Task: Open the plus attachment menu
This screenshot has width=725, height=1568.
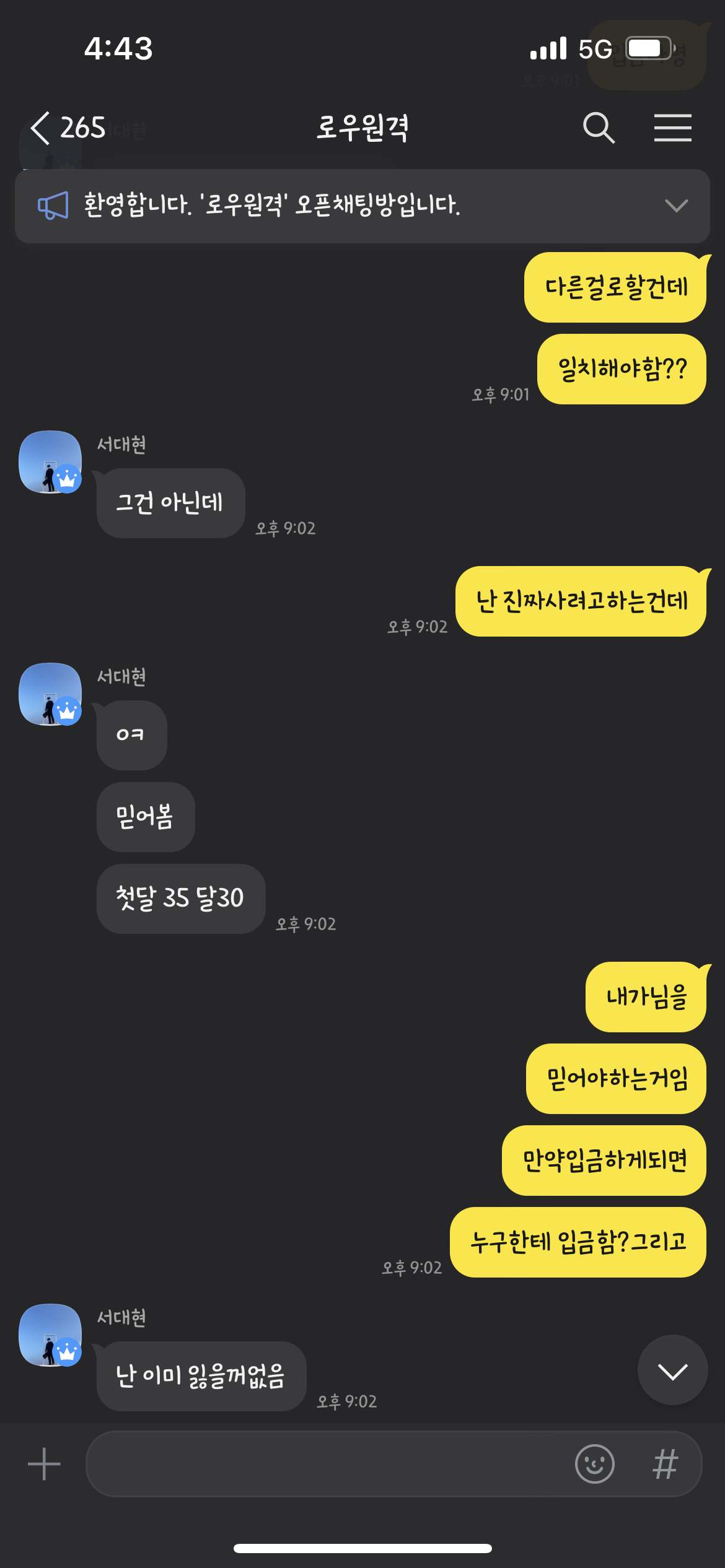Action: tap(44, 1464)
